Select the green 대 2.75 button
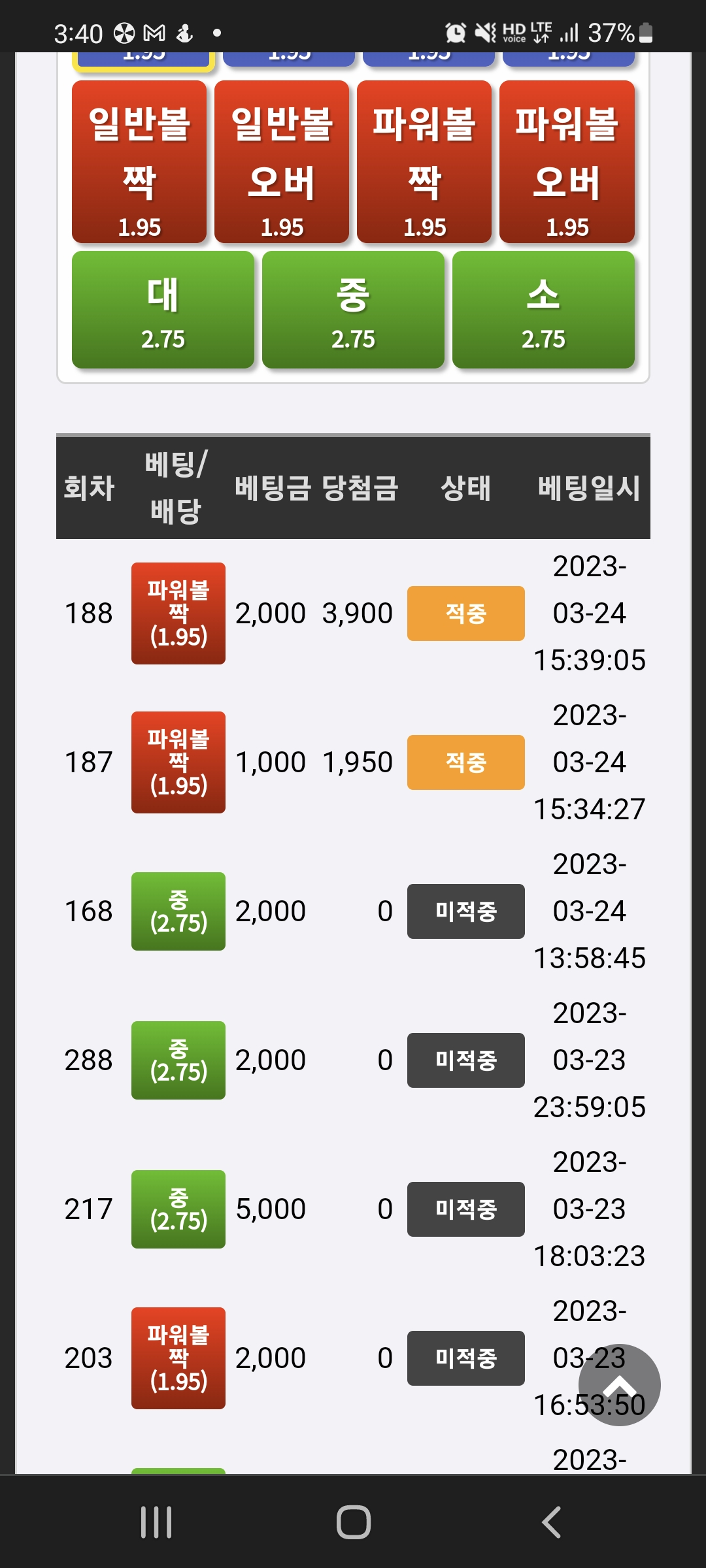Image resolution: width=706 pixels, height=1568 pixels. coord(163,310)
